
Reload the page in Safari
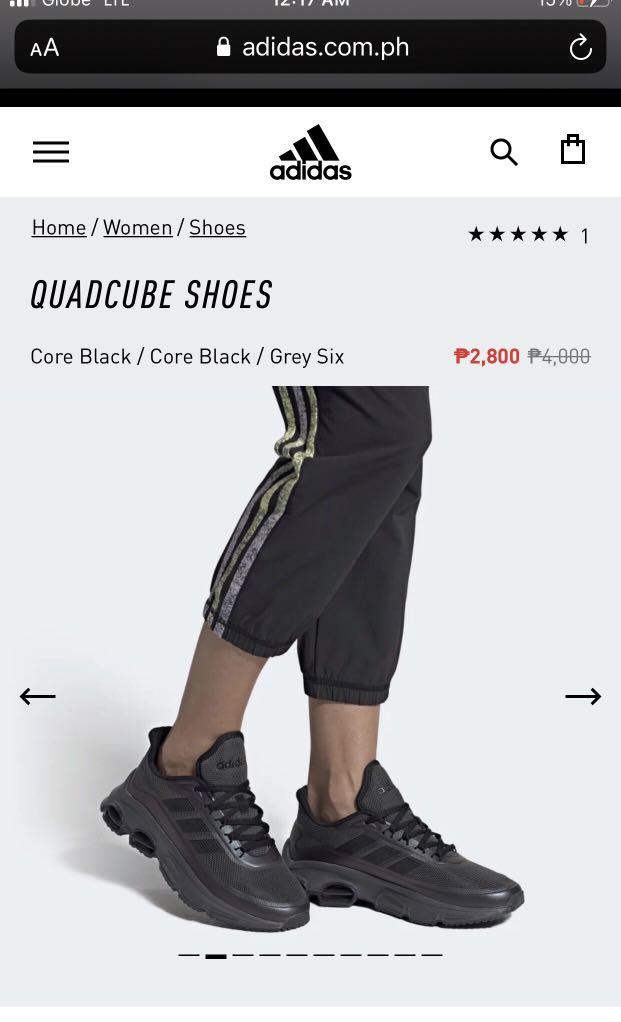click(580, 47)
